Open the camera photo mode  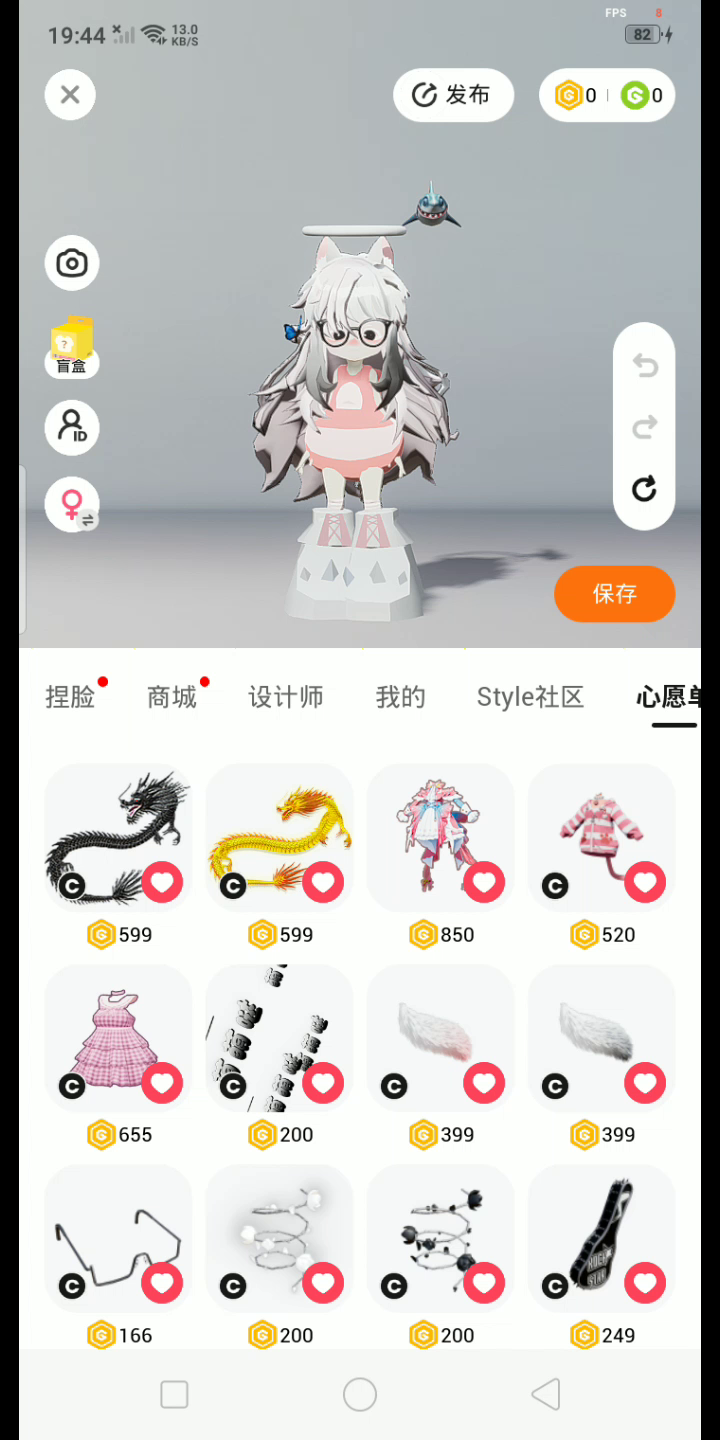[72, 264]
